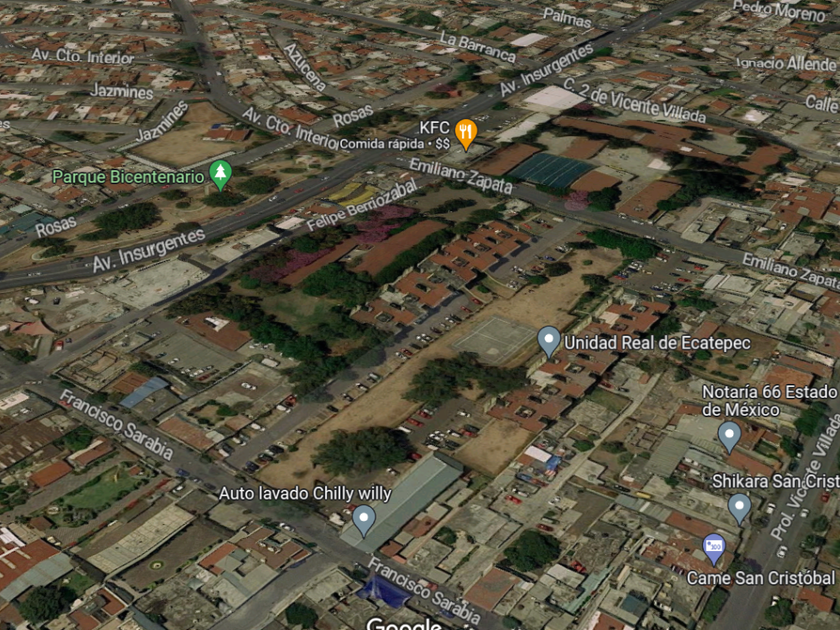Image resolution: width=840 pixels, height=630 pixels.
Task: Tap the Unidad Real de Ecatepec pin
Action: 549,341
